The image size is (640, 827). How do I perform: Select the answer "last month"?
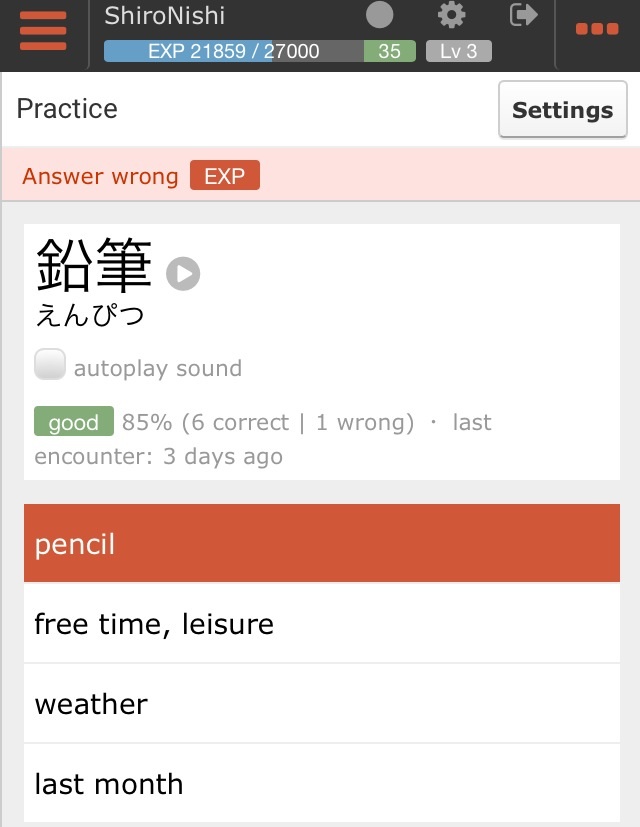(321, 783)
